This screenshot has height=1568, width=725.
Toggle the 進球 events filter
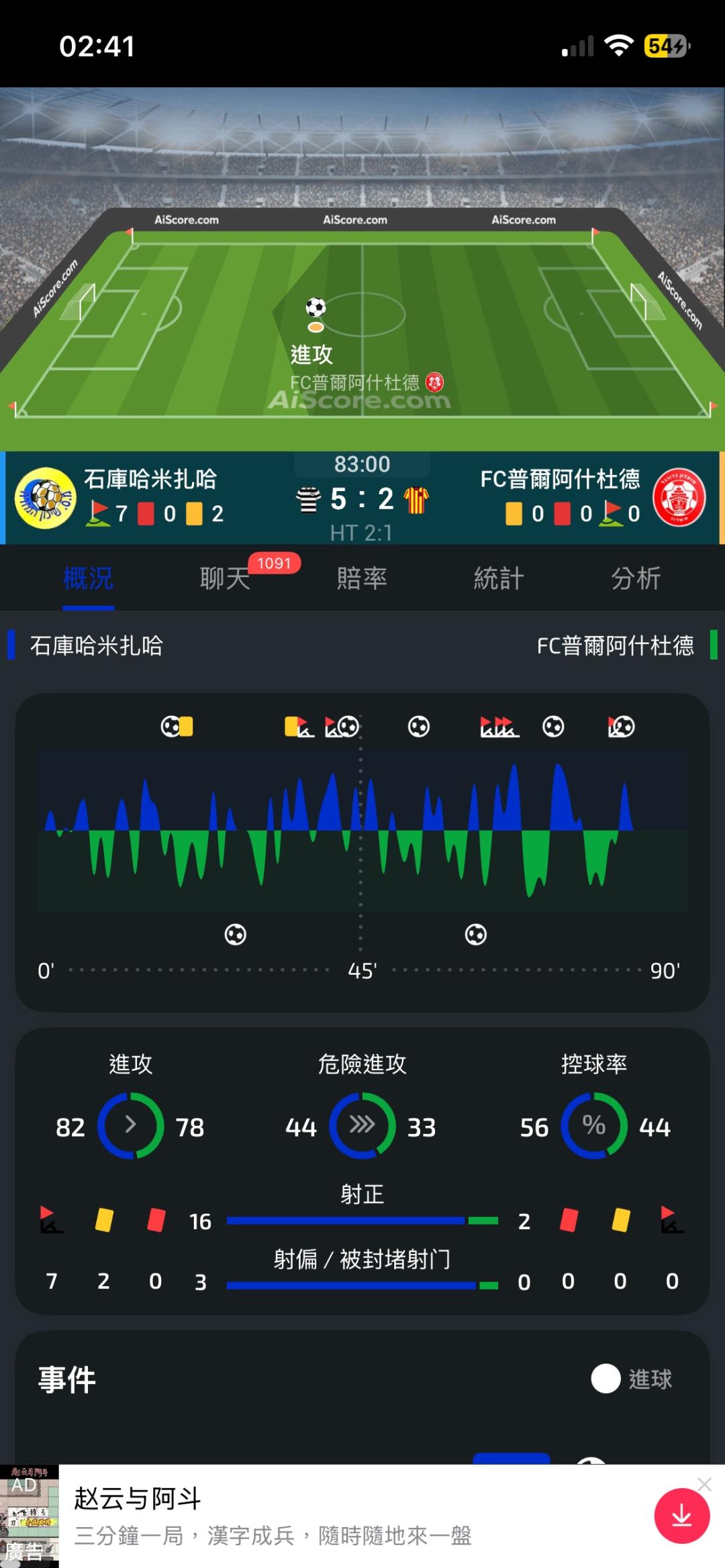(606, 1379)
